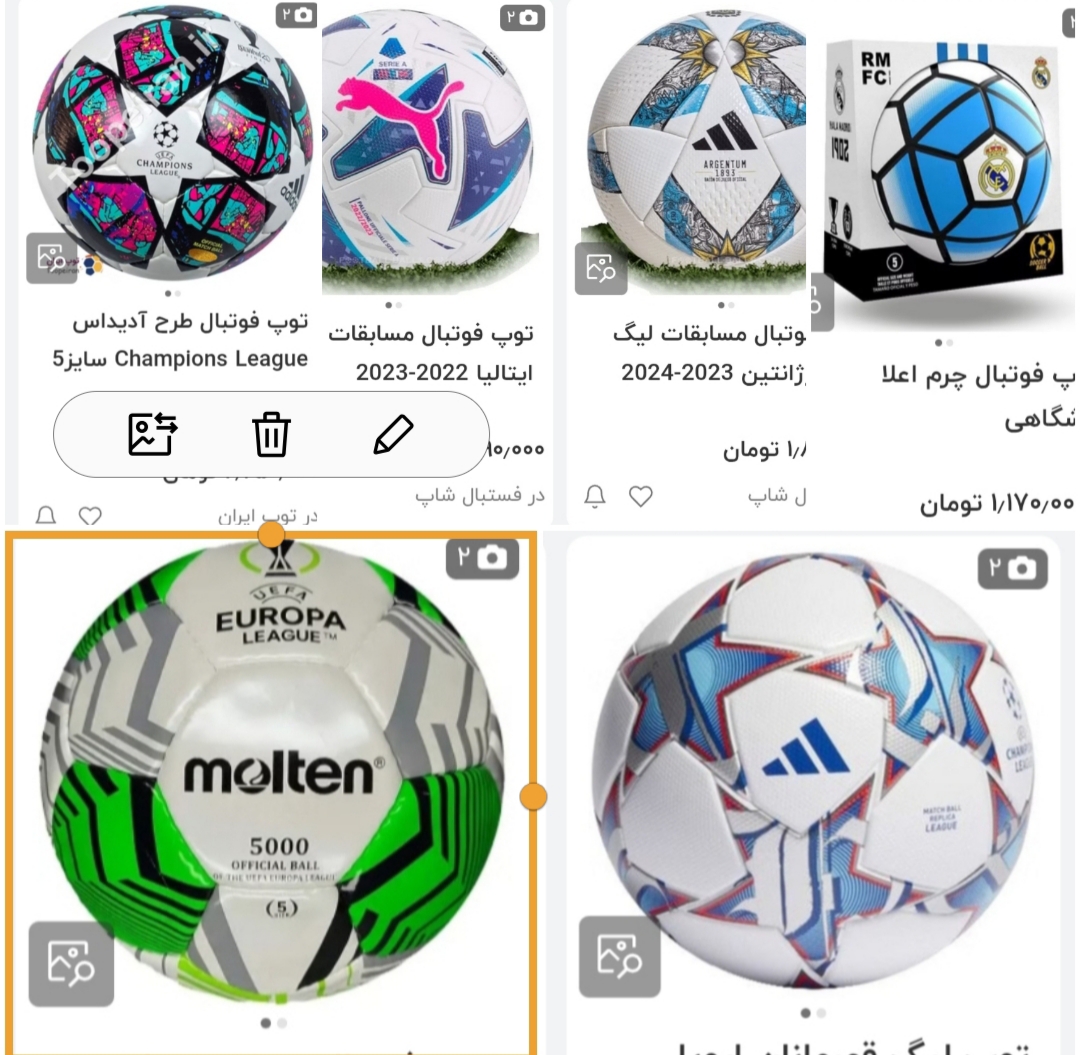Screen dimensions: 1080x1055
Task: Select the white Adidas star ball image
Action: click(812, 770)
